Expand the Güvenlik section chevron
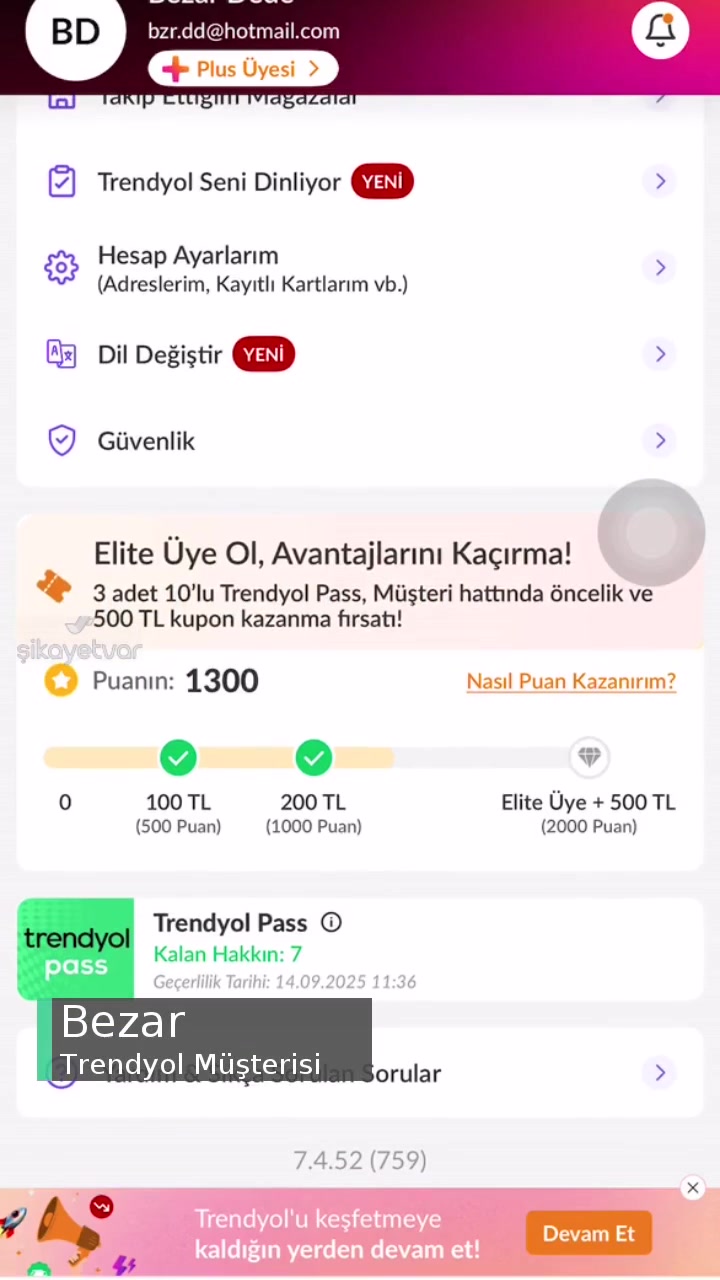 pos(660,440)
